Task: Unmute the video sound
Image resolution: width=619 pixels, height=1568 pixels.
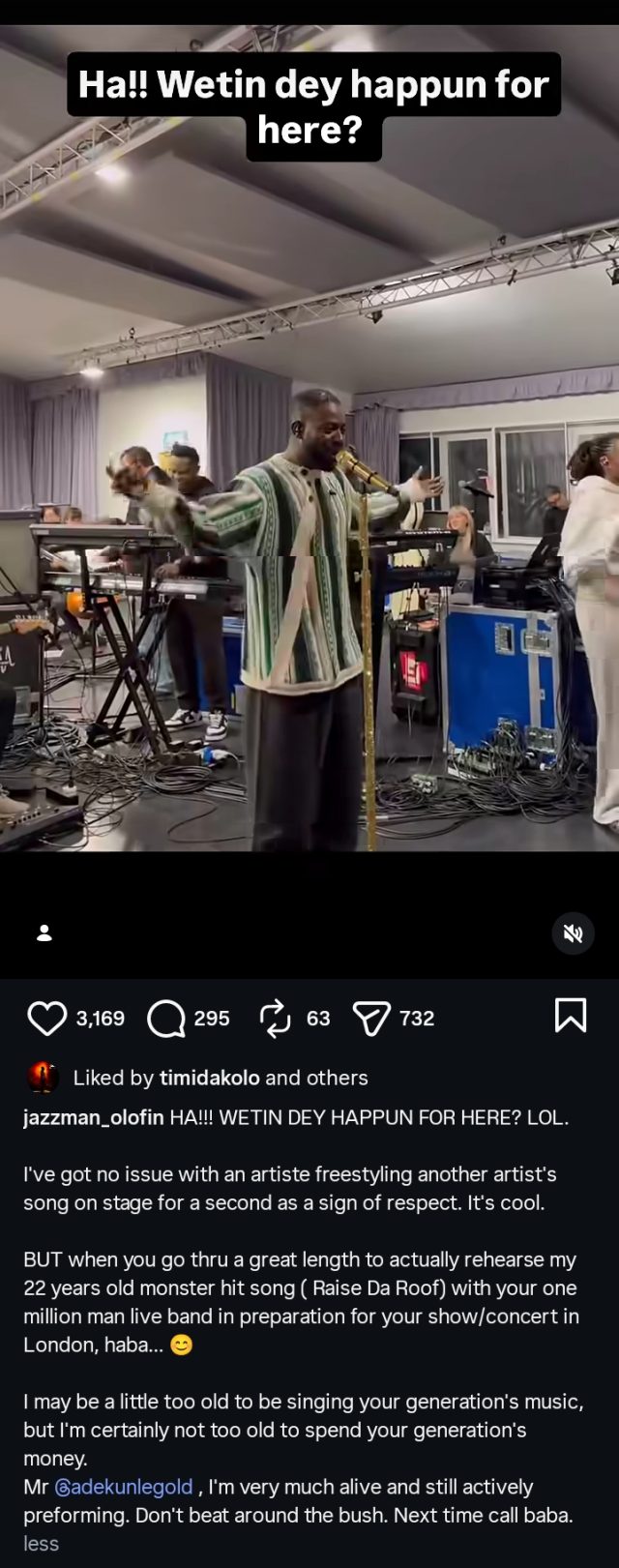Action: tap(573, 933)
